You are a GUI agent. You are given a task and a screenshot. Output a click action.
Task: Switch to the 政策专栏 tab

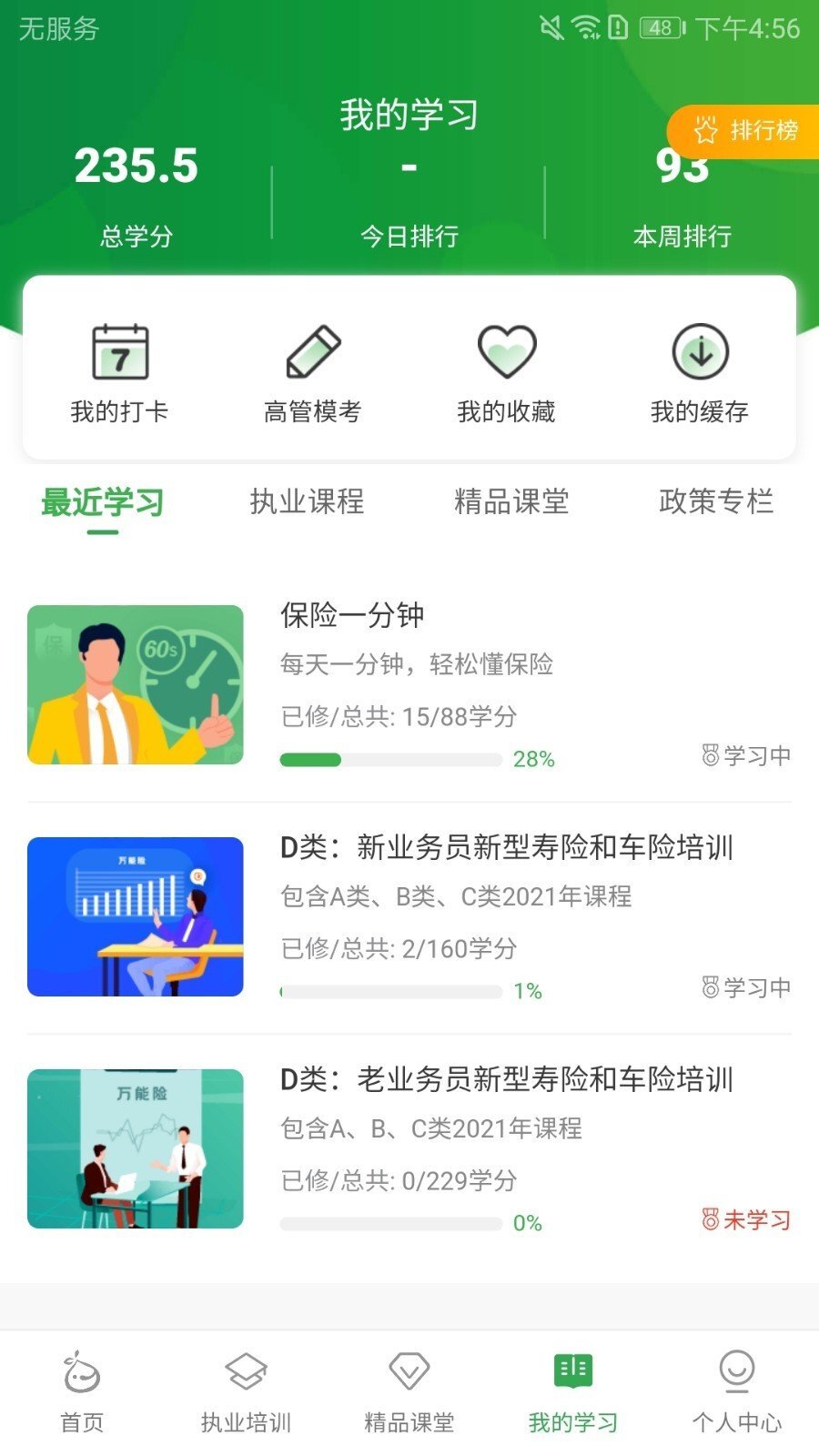pyautogui.click(x=716, y=501)
